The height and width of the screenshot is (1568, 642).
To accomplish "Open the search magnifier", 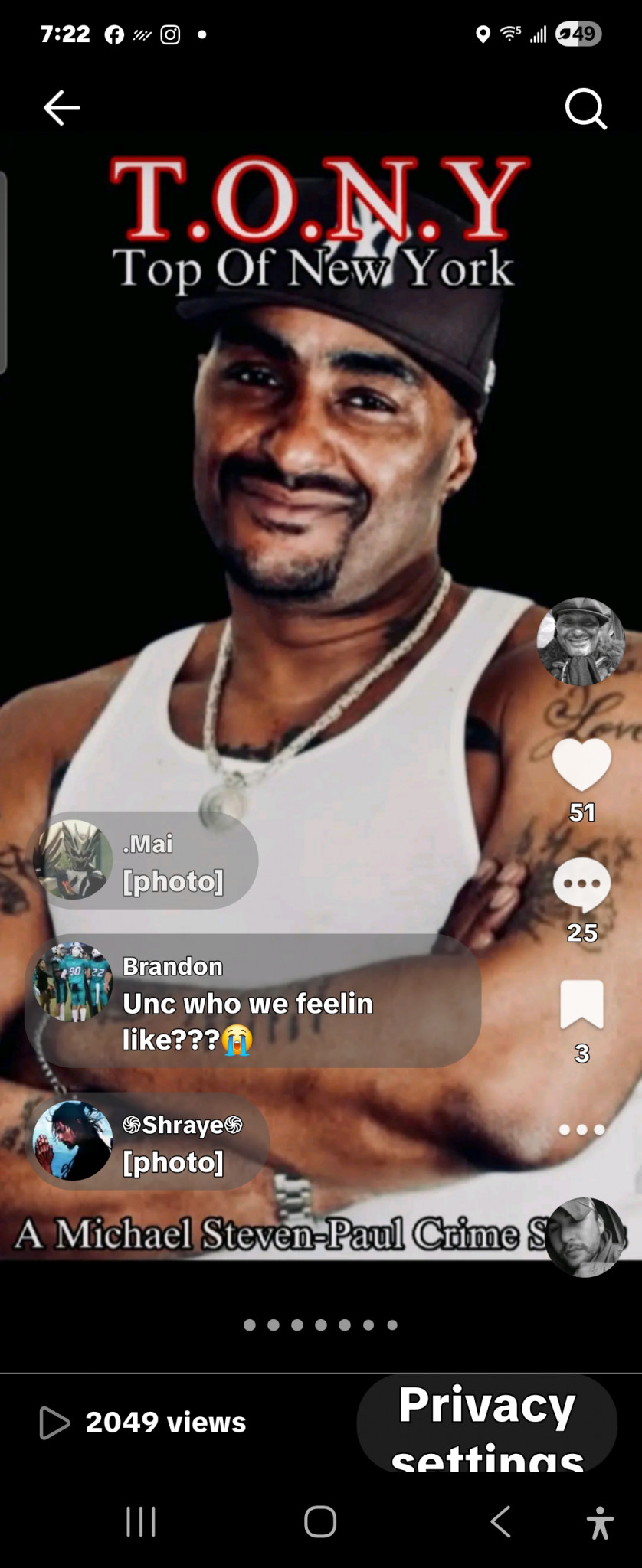I will 585,109.
